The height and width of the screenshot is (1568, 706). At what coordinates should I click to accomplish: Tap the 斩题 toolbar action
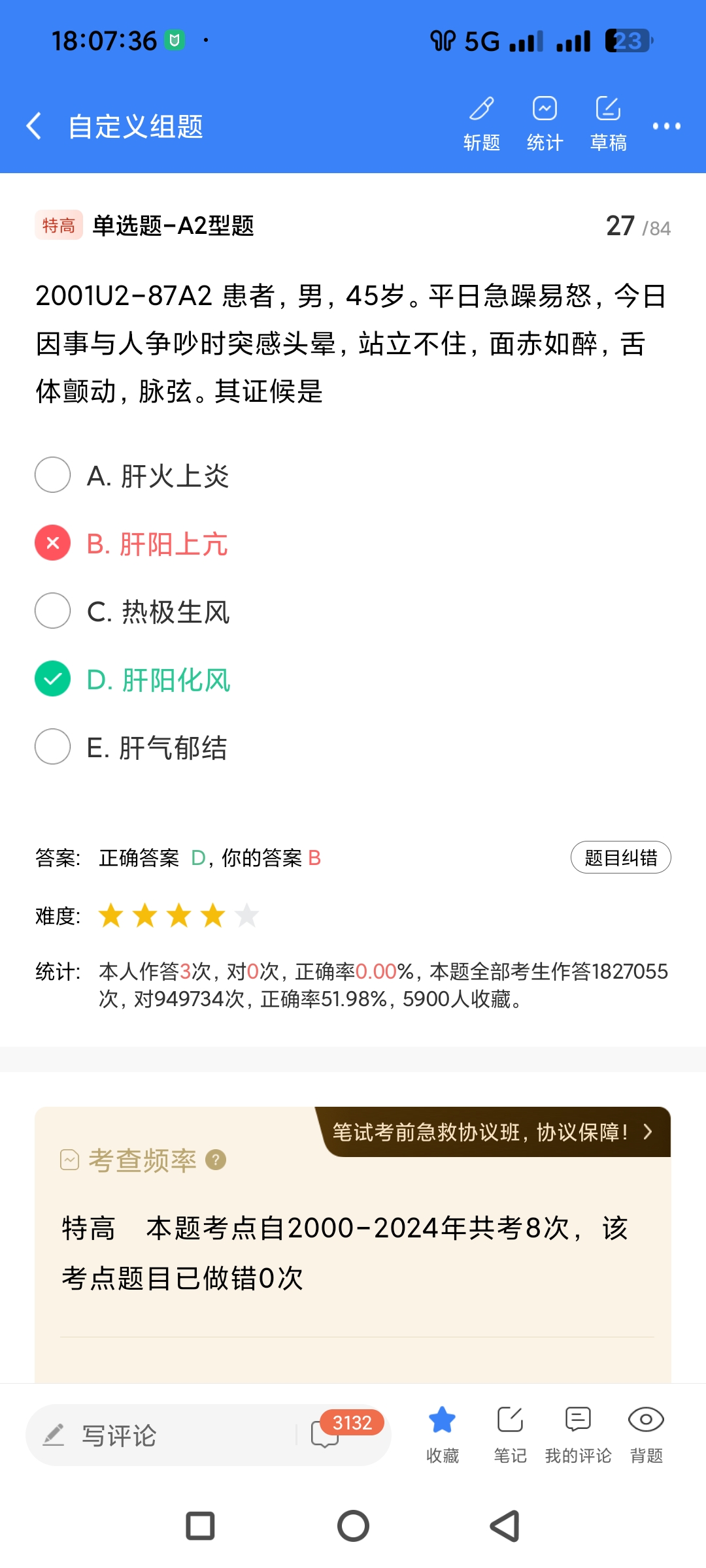[482, 123]
